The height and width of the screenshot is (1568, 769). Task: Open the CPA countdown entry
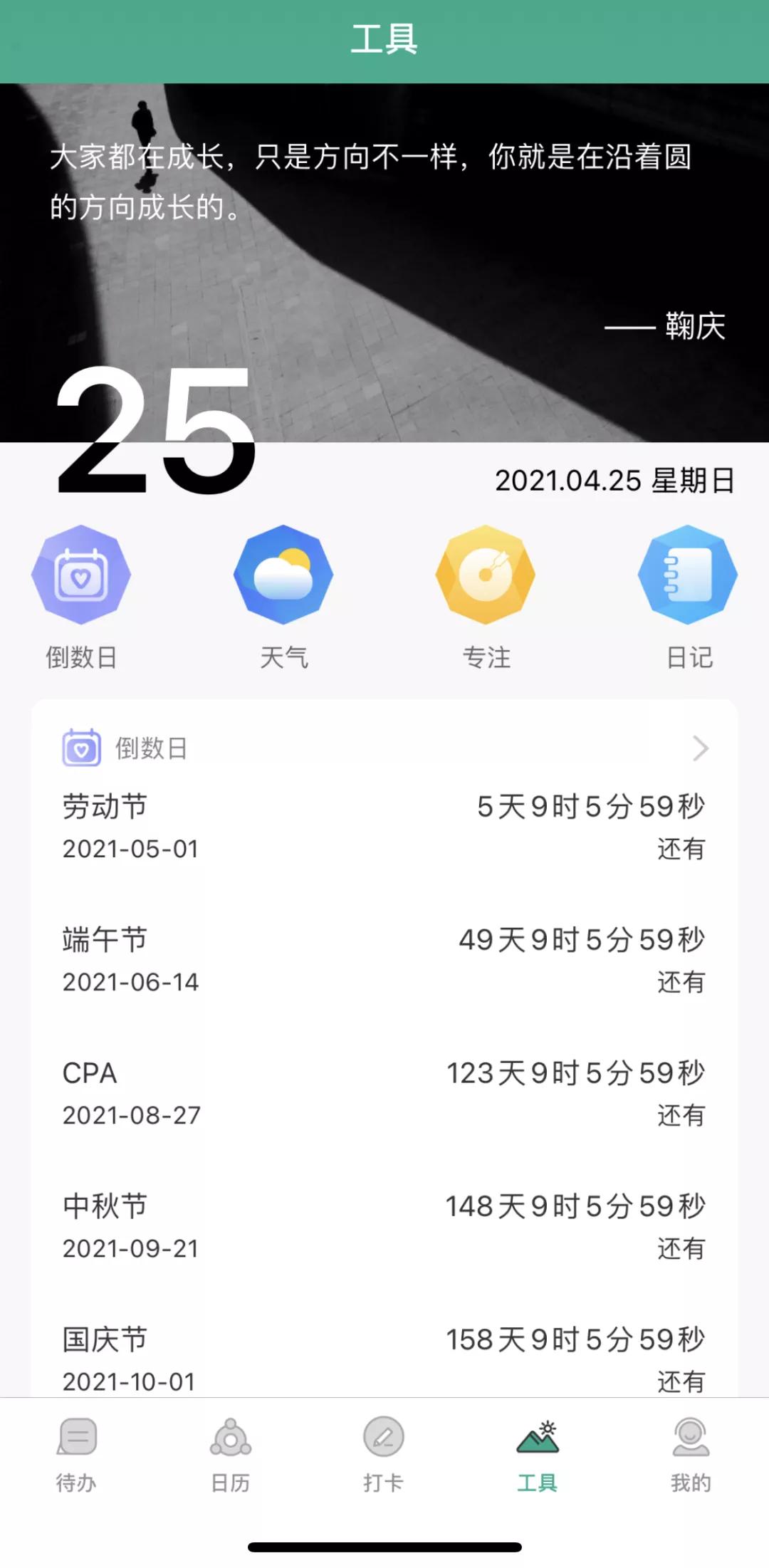coord(384,1093)
